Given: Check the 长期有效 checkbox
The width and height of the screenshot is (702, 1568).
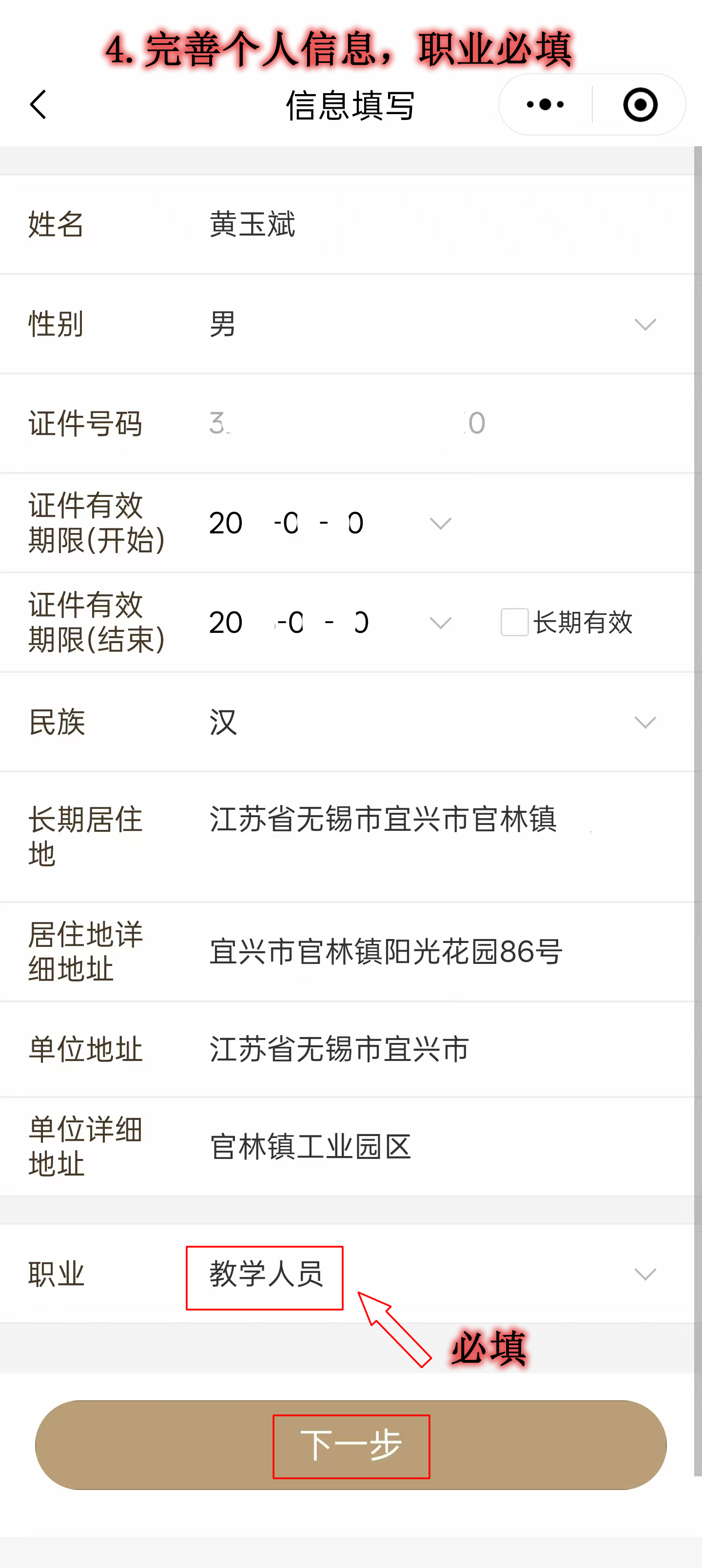Looking at the screenshot, I should click(x=514, y=622).
